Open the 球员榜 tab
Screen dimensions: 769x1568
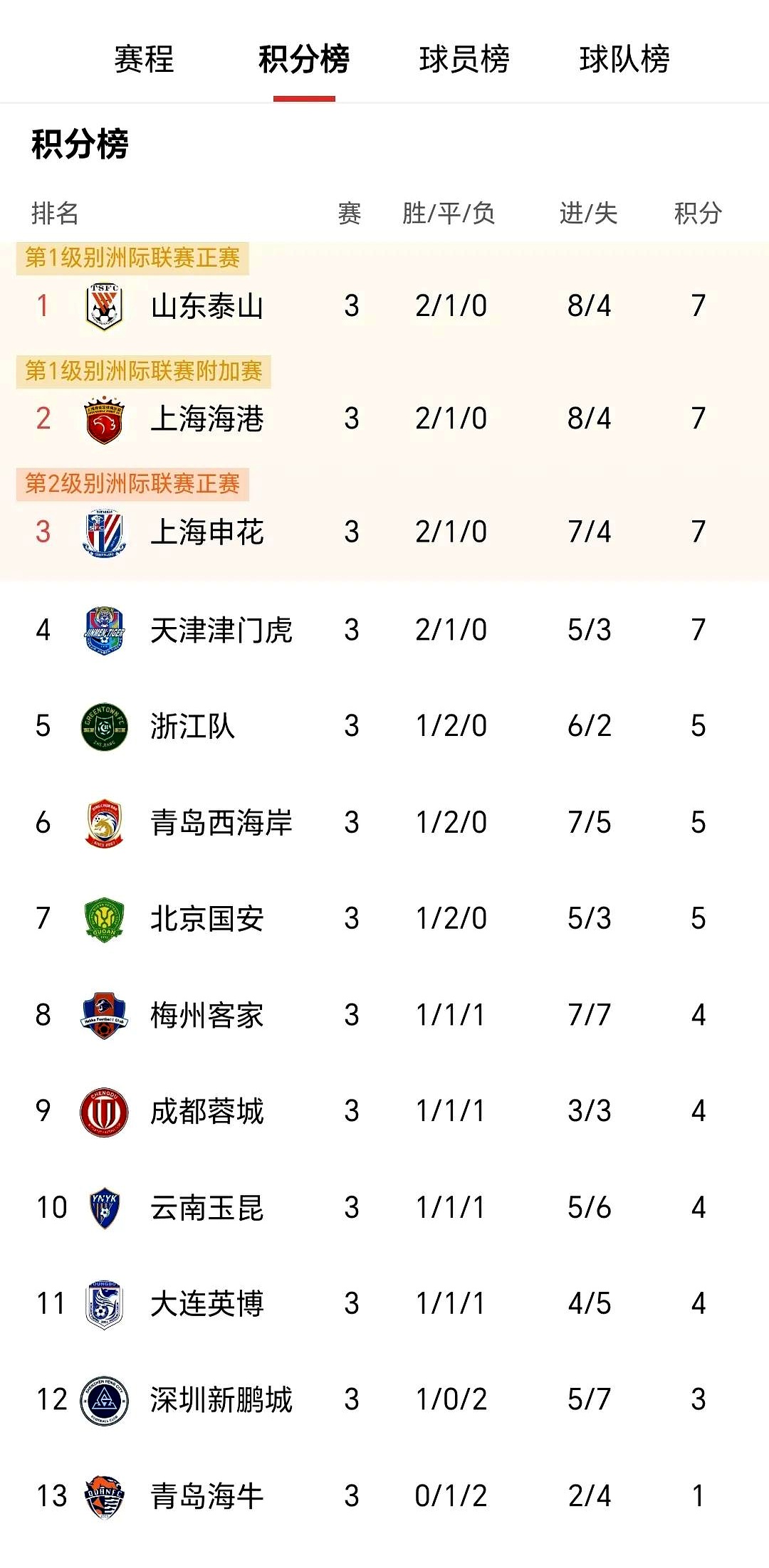[x=464, y=59]
